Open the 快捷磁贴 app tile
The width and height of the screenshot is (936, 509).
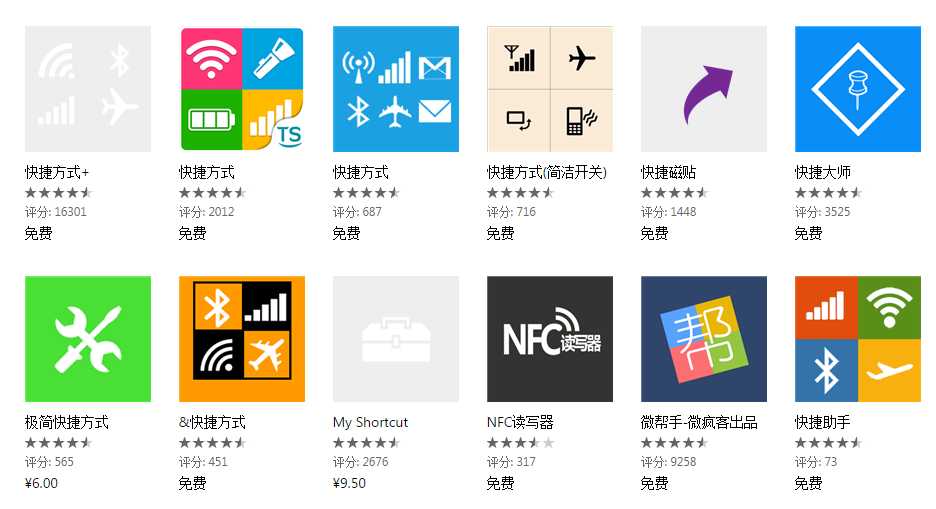click(x=704, y=89)
